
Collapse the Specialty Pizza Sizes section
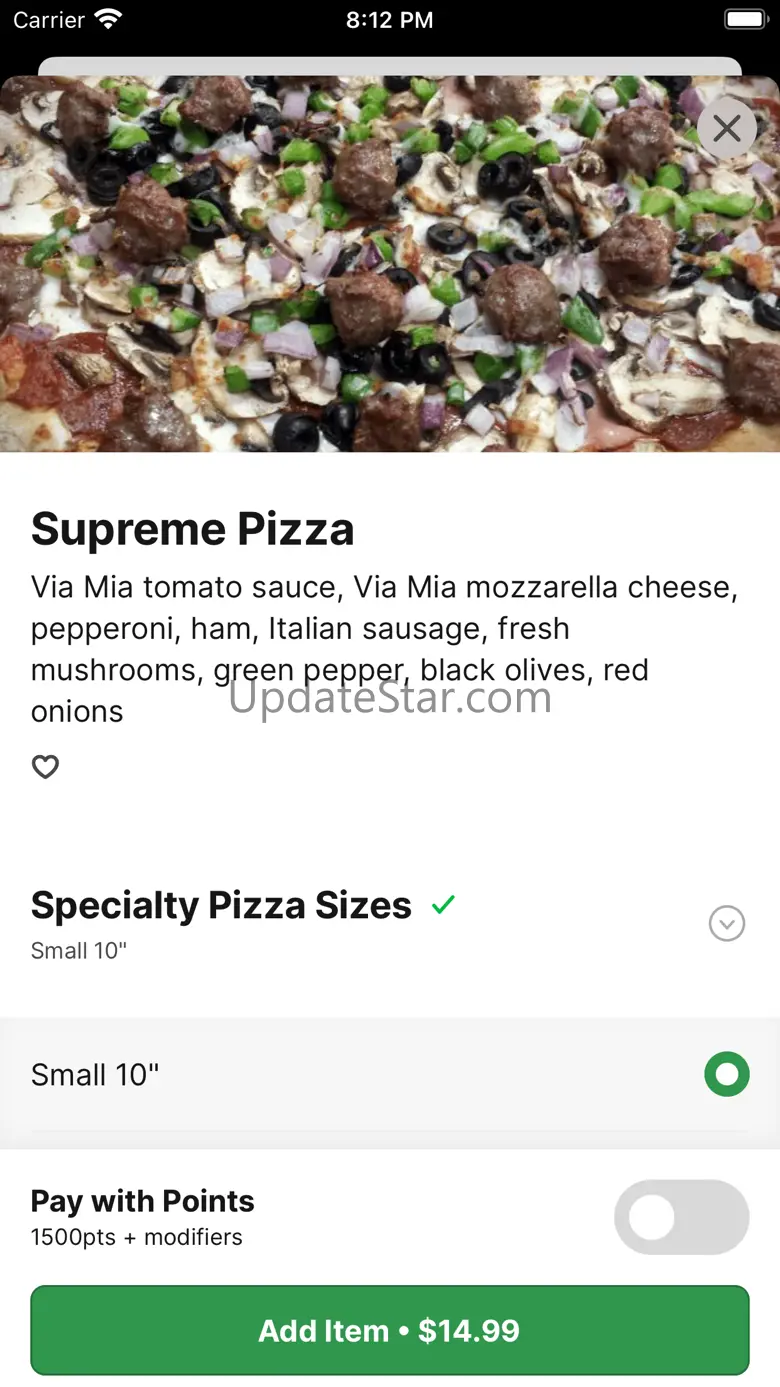click(x=726, y=923)
